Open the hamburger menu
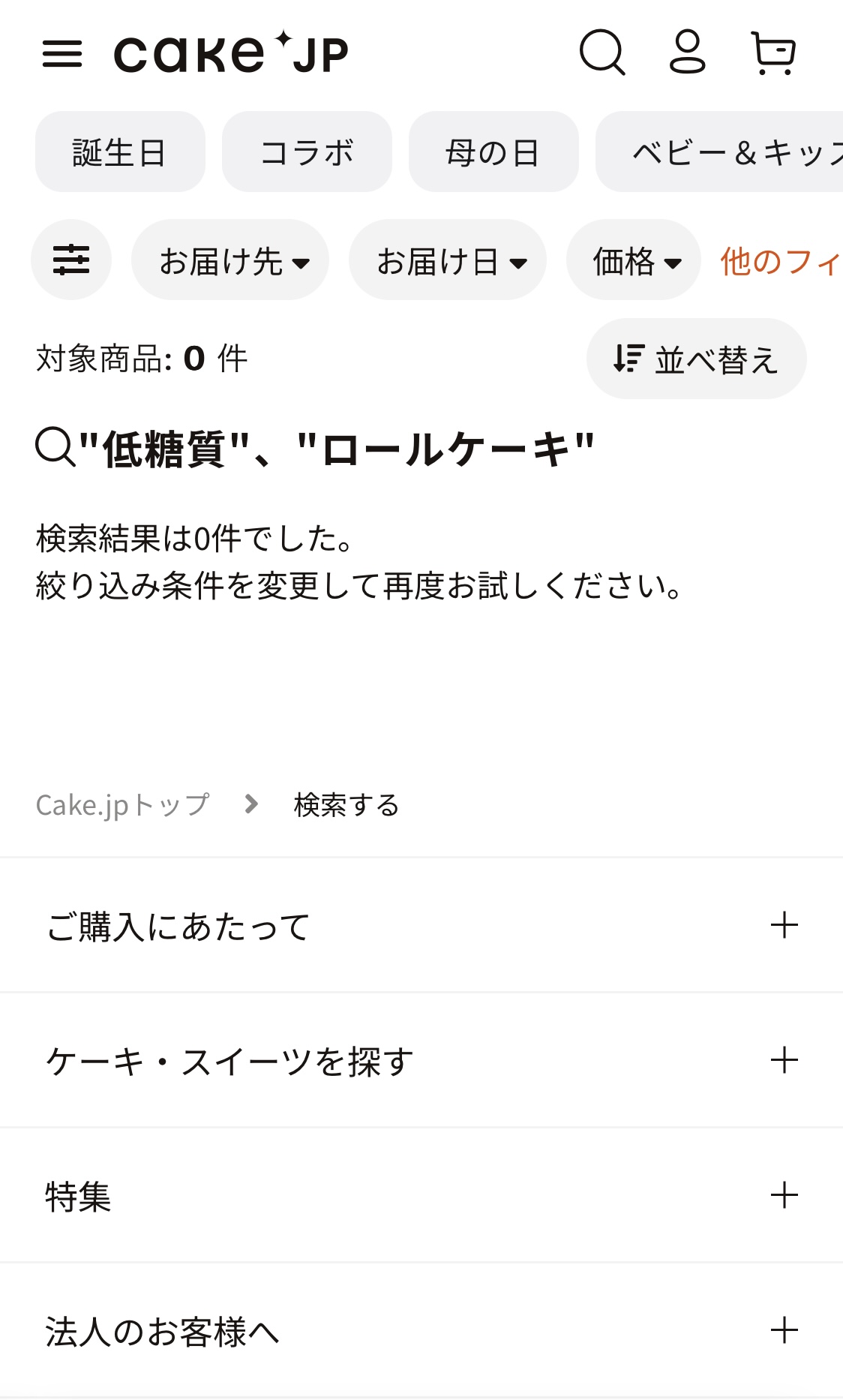Image resolution: width=843 pixels, height=1400 pixels. pos(62,53)
